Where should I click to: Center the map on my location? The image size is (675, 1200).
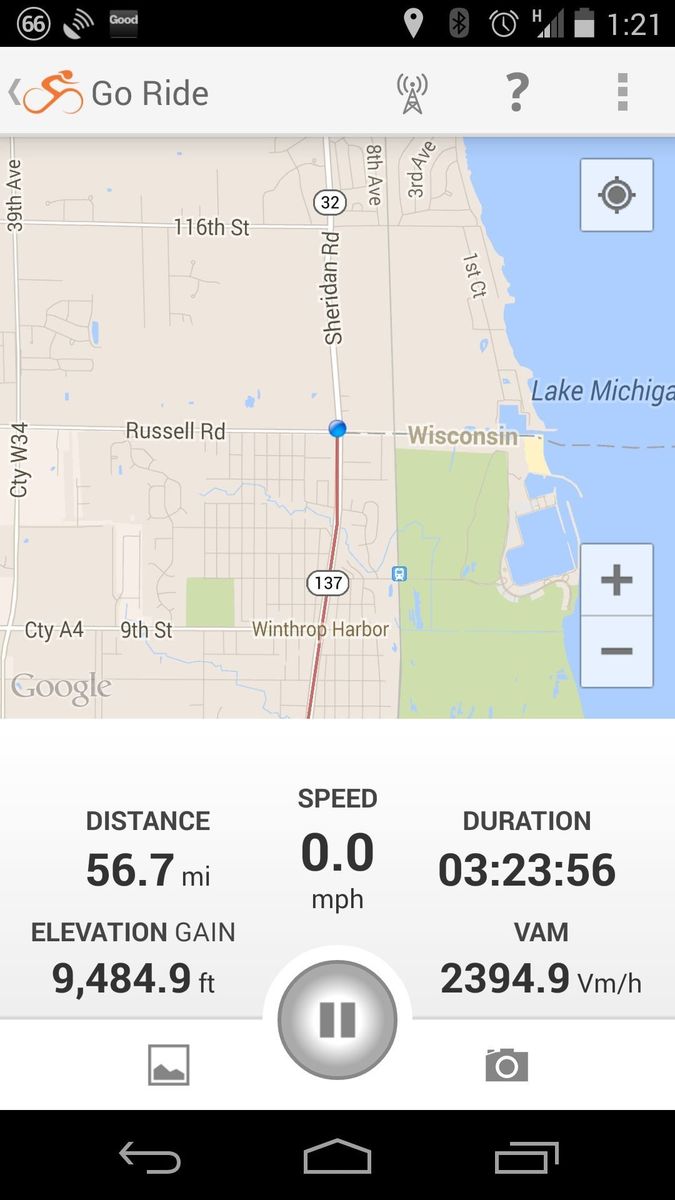616,195
